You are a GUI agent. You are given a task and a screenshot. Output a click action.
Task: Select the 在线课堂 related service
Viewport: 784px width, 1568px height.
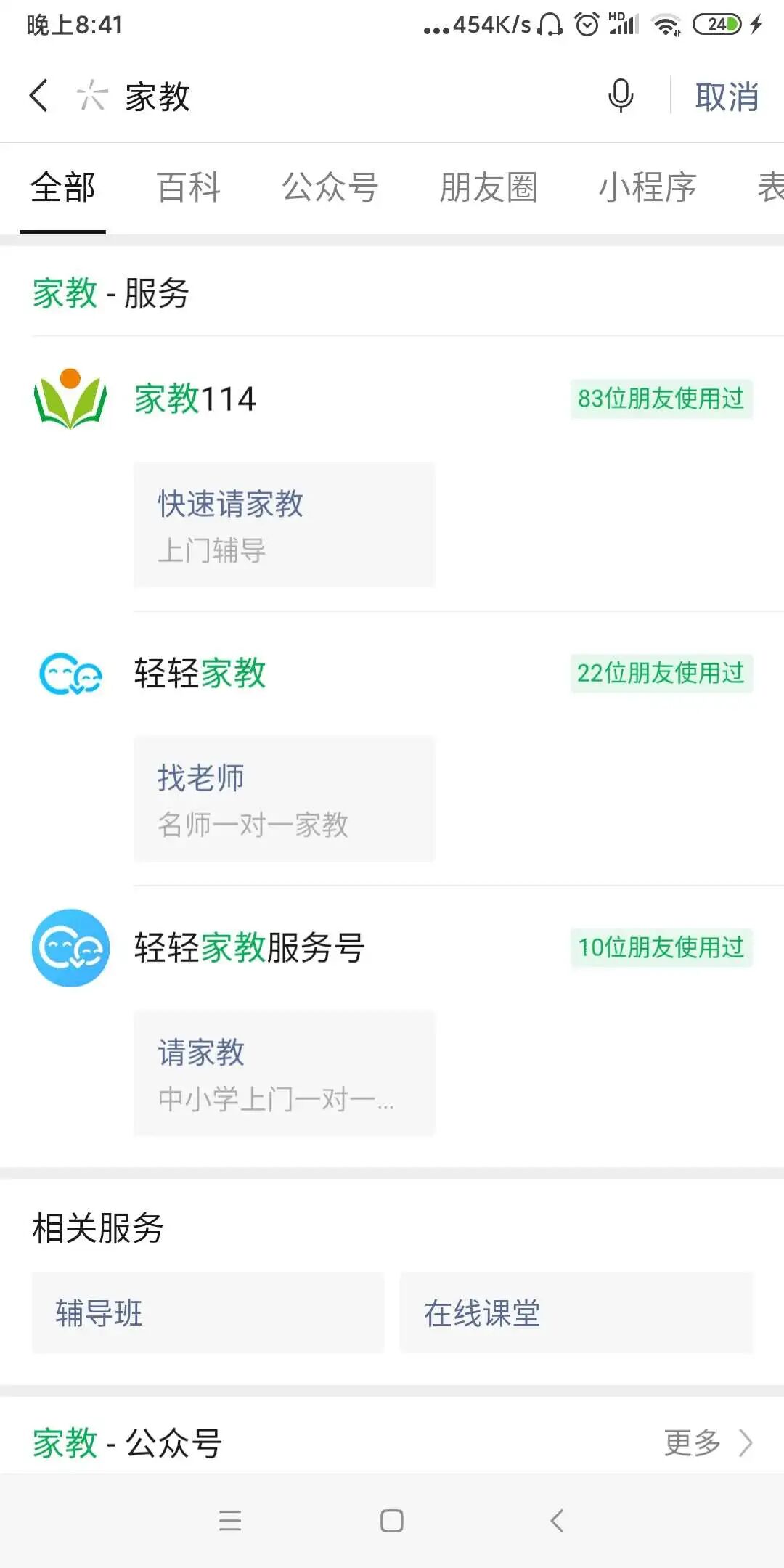tap(576, 1312)
